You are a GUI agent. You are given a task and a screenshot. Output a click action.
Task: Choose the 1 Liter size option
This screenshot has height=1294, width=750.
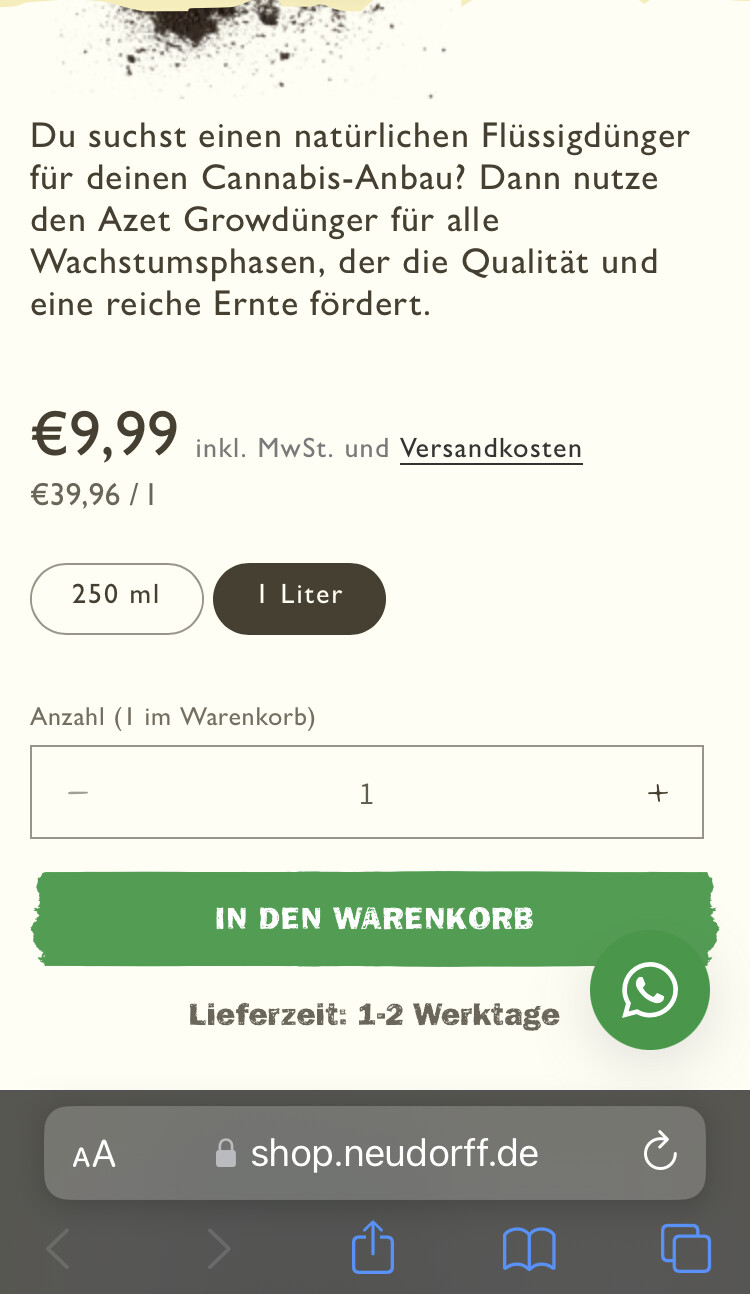coord(299,598)
